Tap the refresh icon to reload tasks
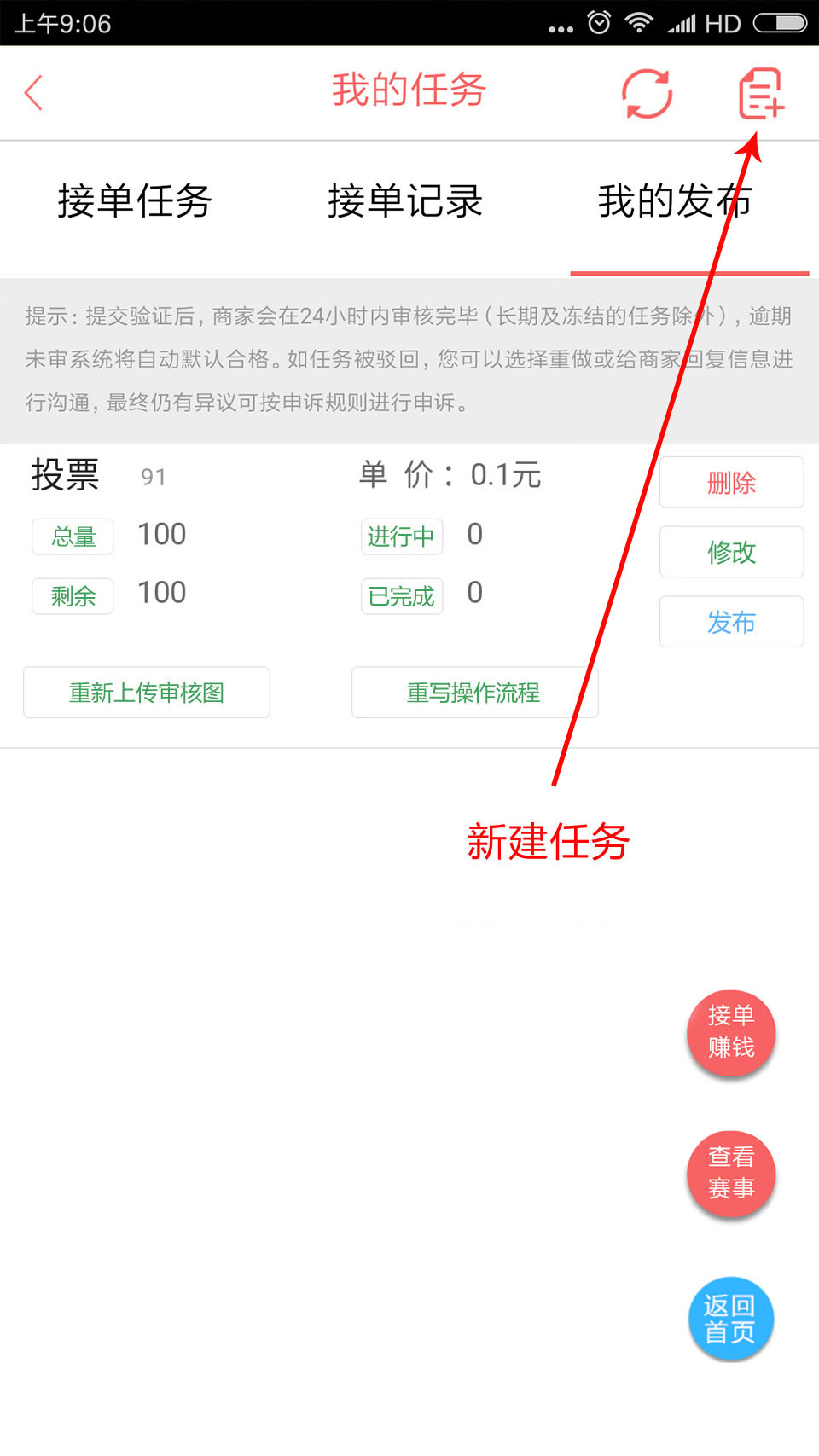 pos(647,94)
